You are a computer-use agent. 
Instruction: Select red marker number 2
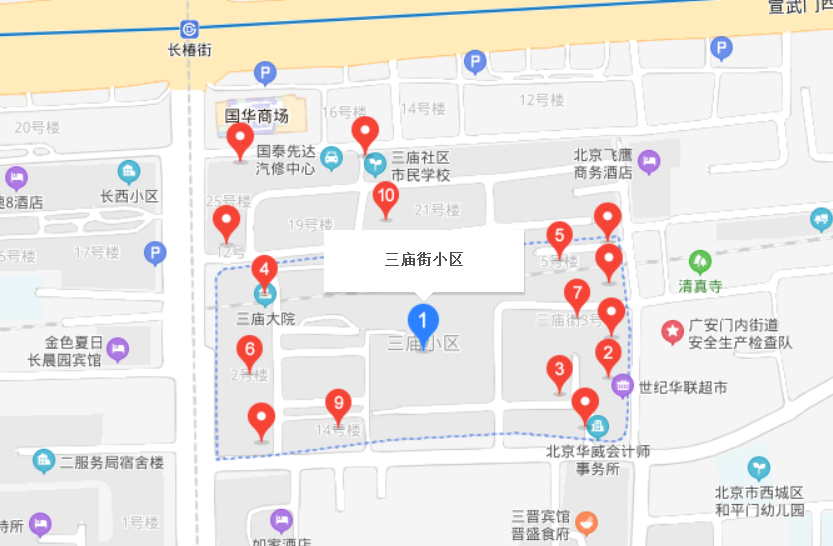[x=607, y=353]
